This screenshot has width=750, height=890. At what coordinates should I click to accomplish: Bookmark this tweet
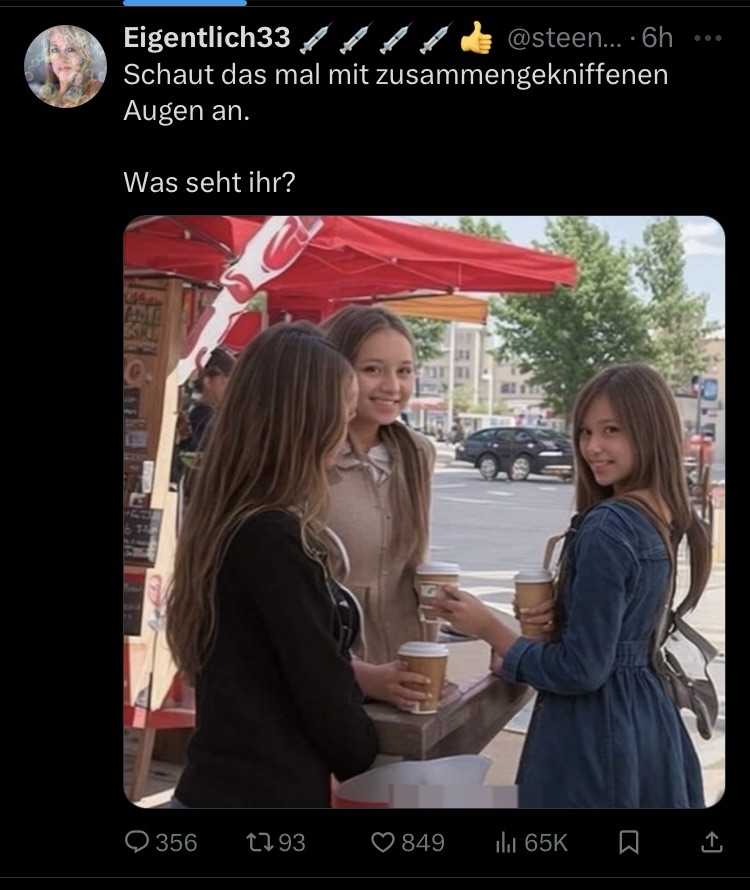pyautogui.click(x=629, y=843)
